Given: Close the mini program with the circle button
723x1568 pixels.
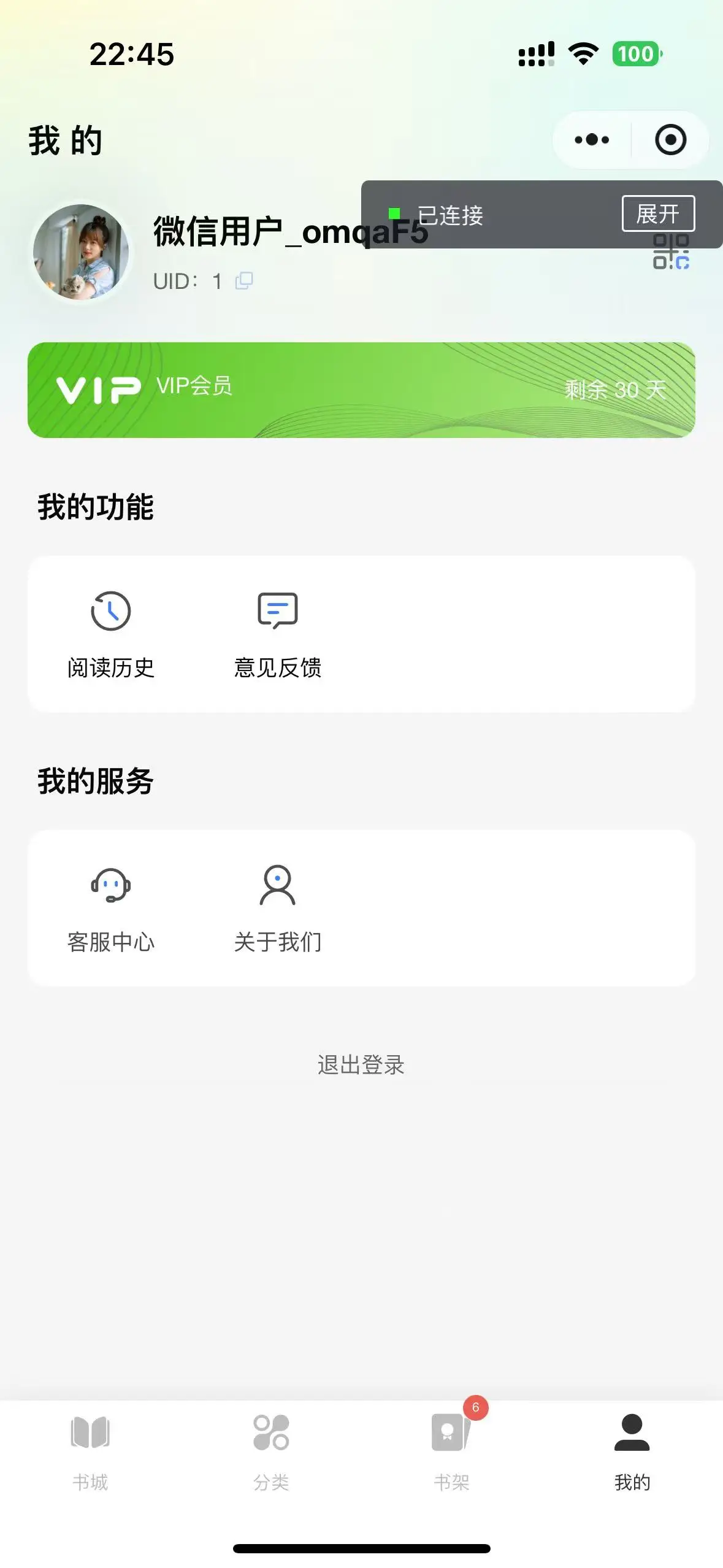Looking at the screenshot, I should [670, 140].
